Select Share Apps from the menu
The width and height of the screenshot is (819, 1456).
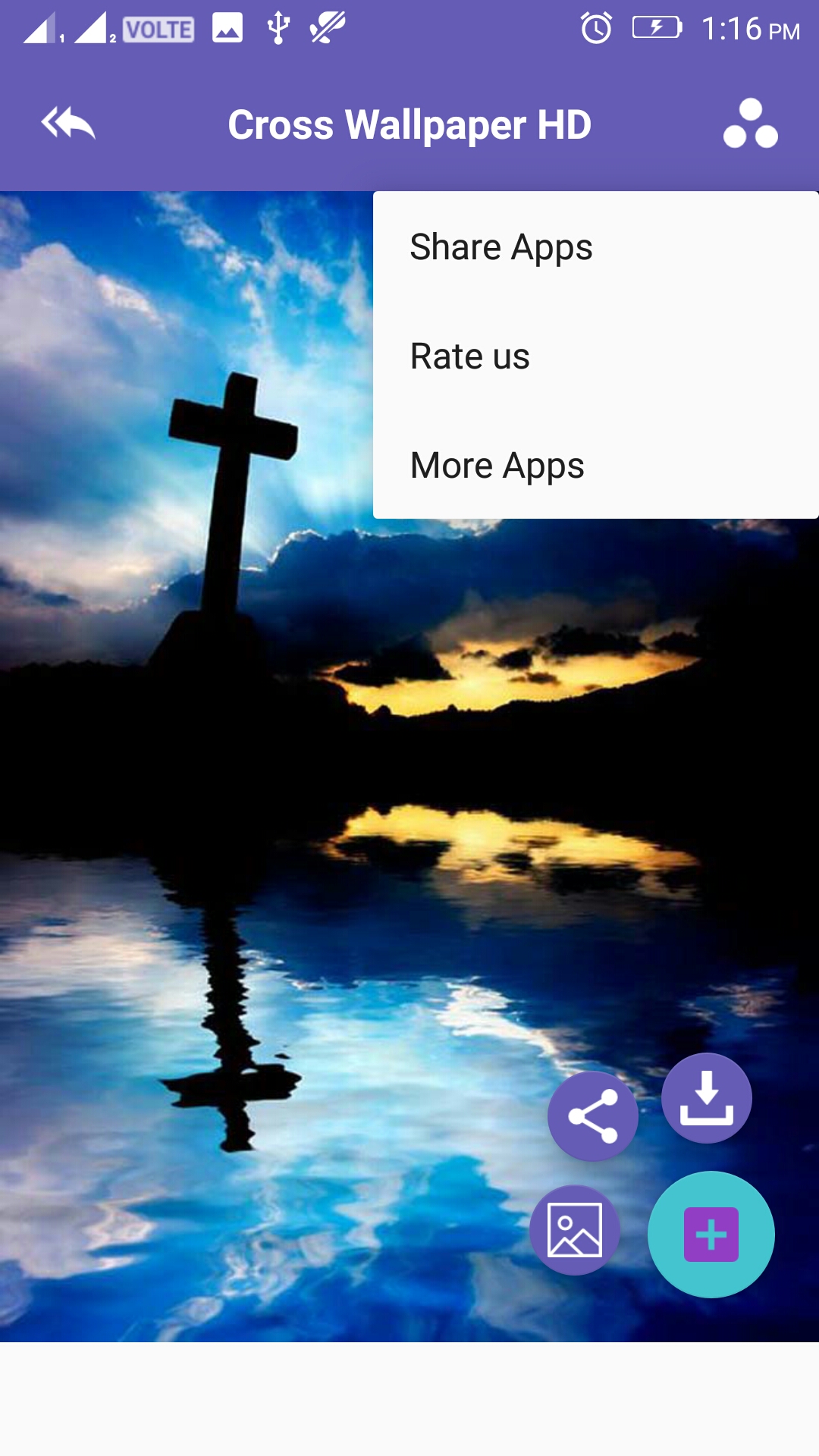coord(500,246)
